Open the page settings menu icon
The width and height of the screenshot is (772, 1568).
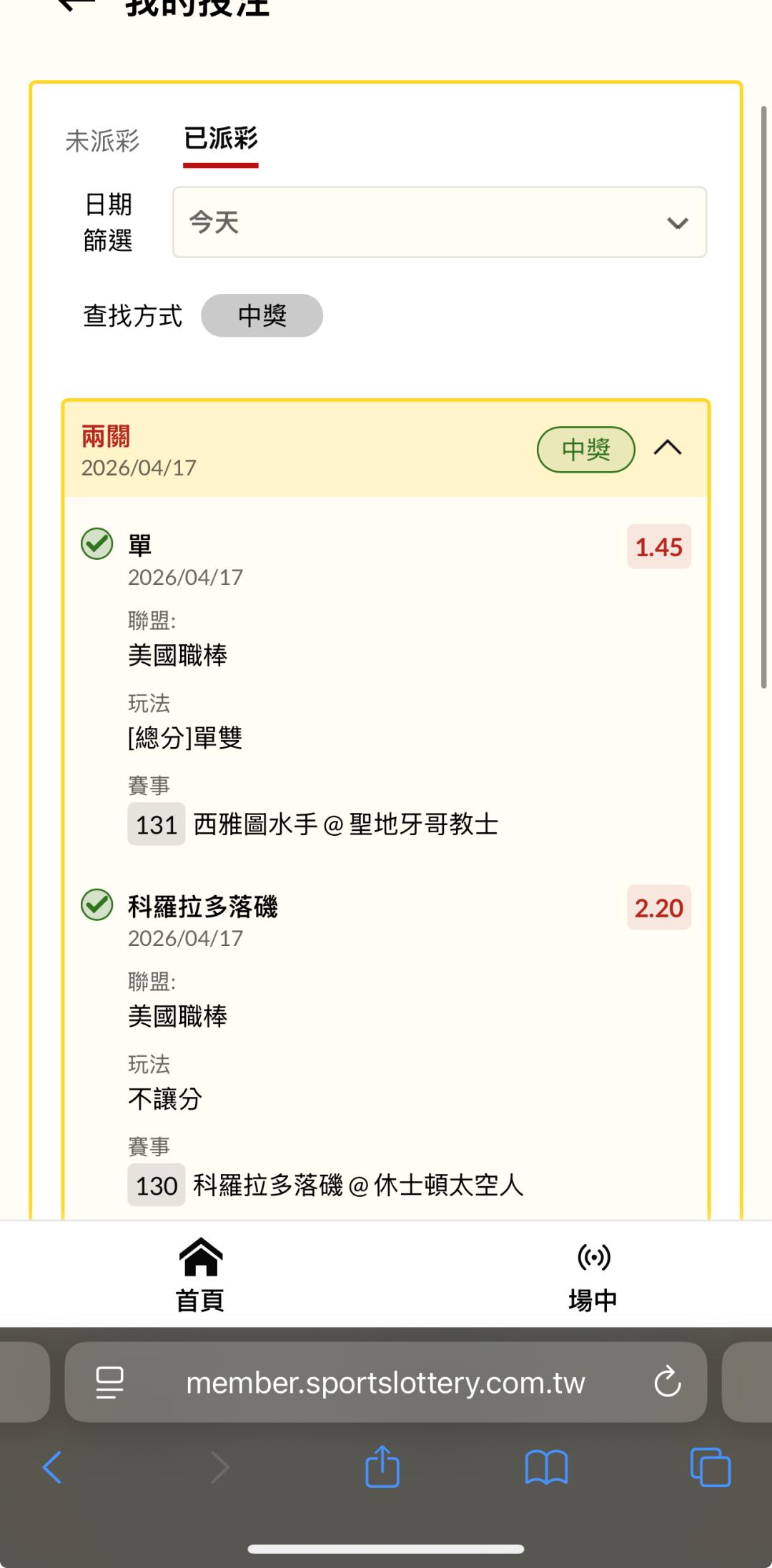click(109, 1382)
